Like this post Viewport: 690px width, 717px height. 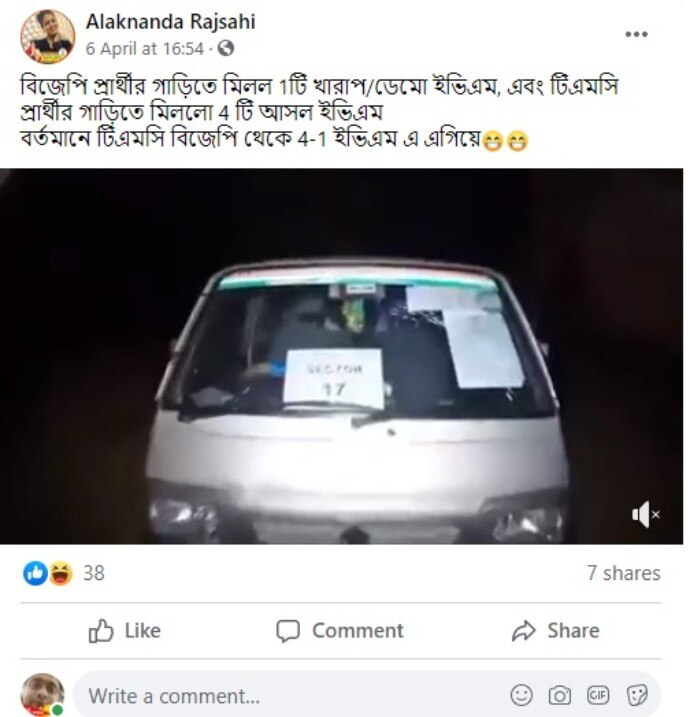click(x=124, y=631)
